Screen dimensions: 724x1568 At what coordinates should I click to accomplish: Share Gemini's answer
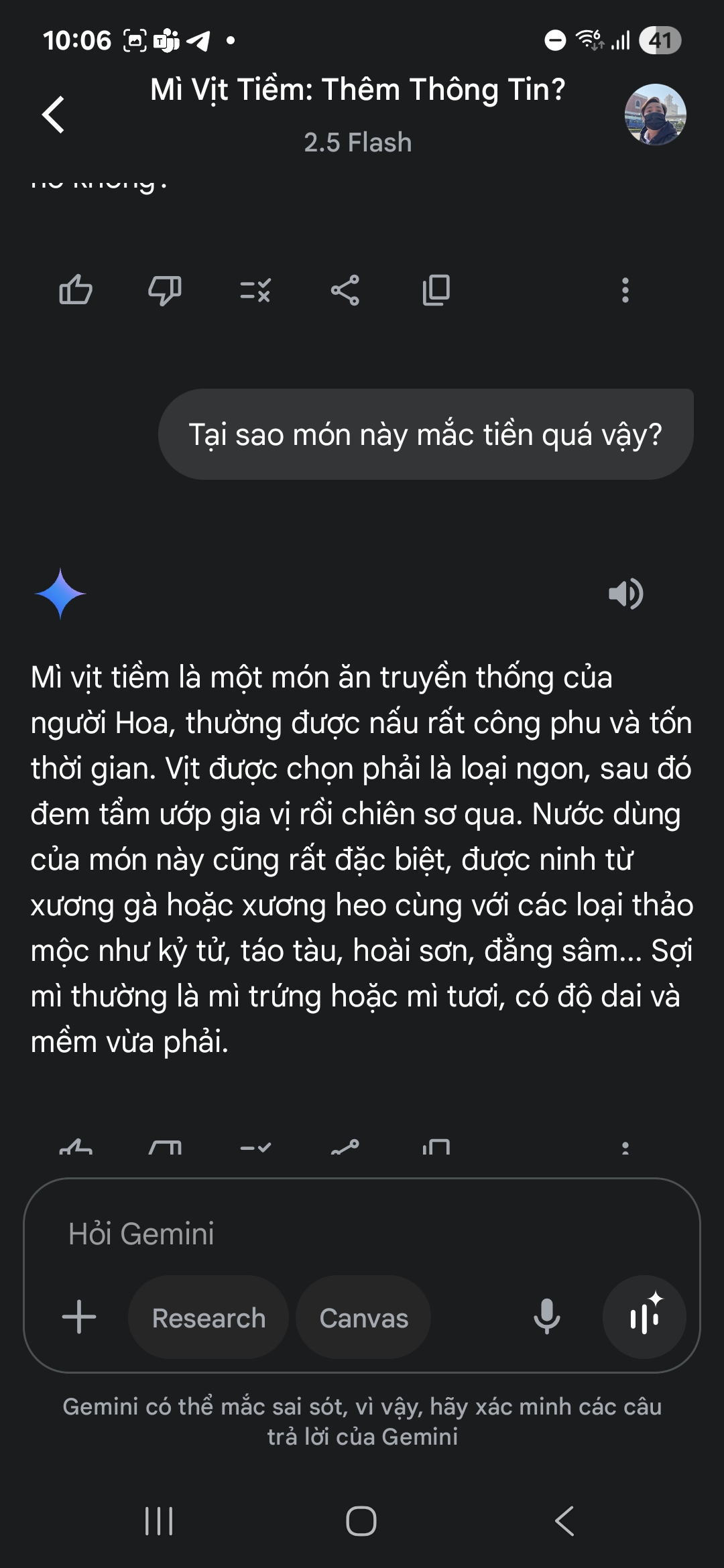pyautogui.click(x=347, y=290)
